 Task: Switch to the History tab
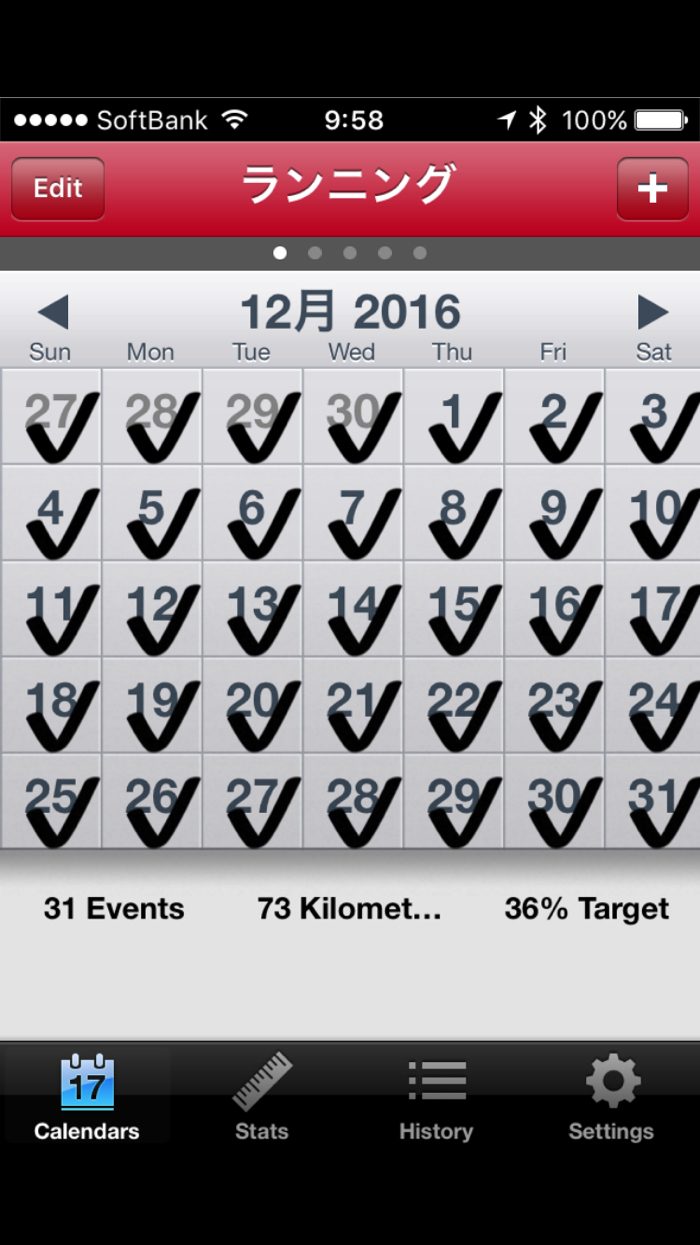click(x=436, y=1096)
